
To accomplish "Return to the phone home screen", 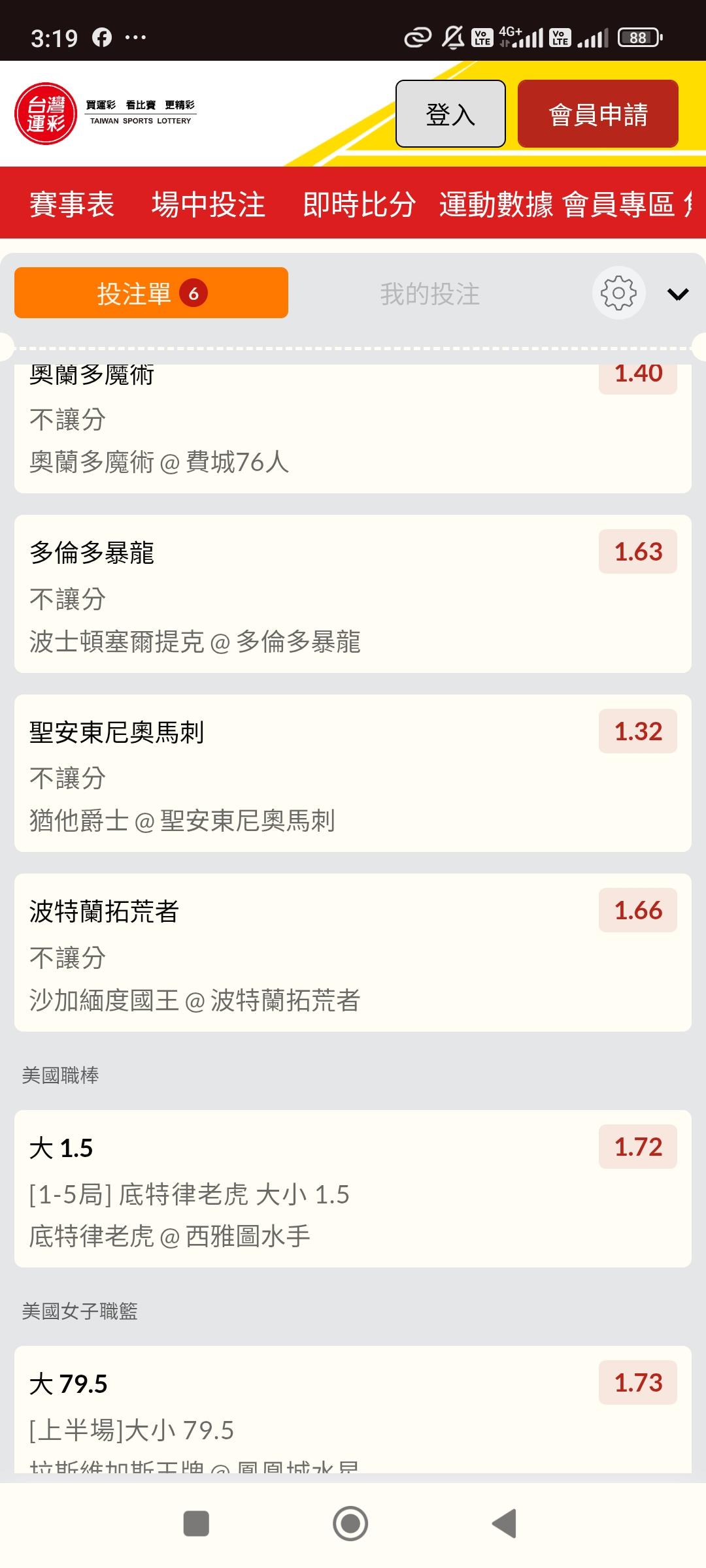I will click(350, 1524).
